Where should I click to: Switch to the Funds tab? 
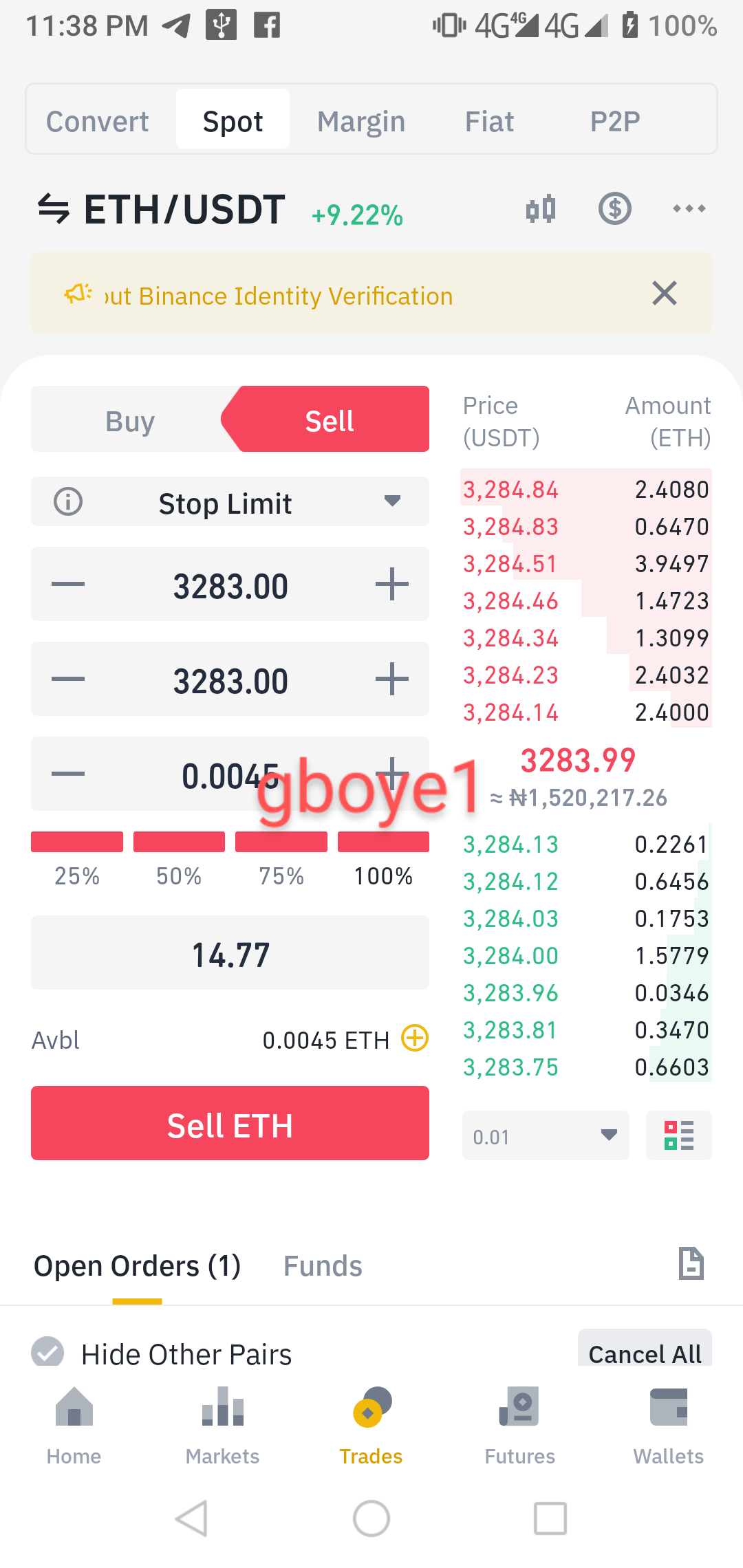(323, 1265)
